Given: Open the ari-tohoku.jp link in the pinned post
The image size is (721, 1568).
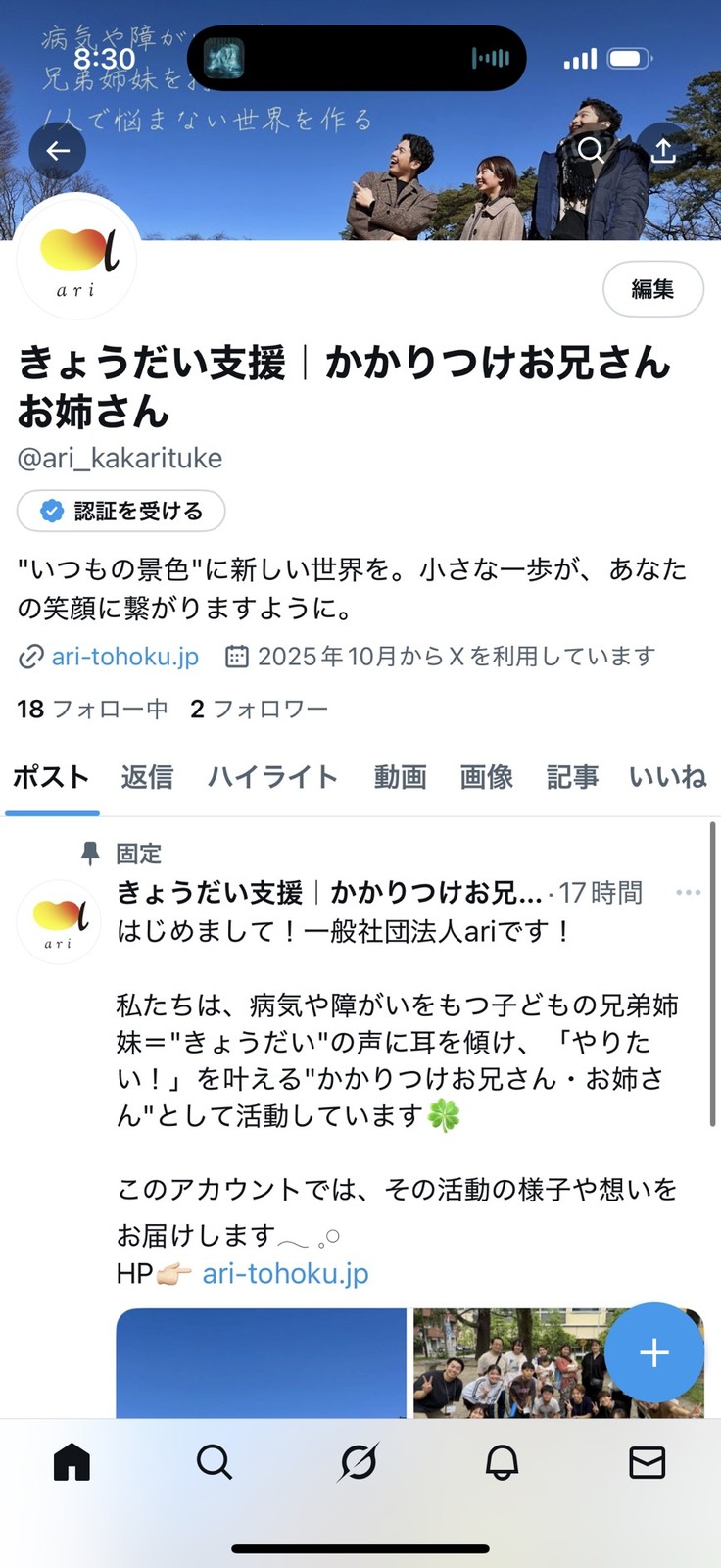Looking at the screenshot, I should [x=285, y=1273].
